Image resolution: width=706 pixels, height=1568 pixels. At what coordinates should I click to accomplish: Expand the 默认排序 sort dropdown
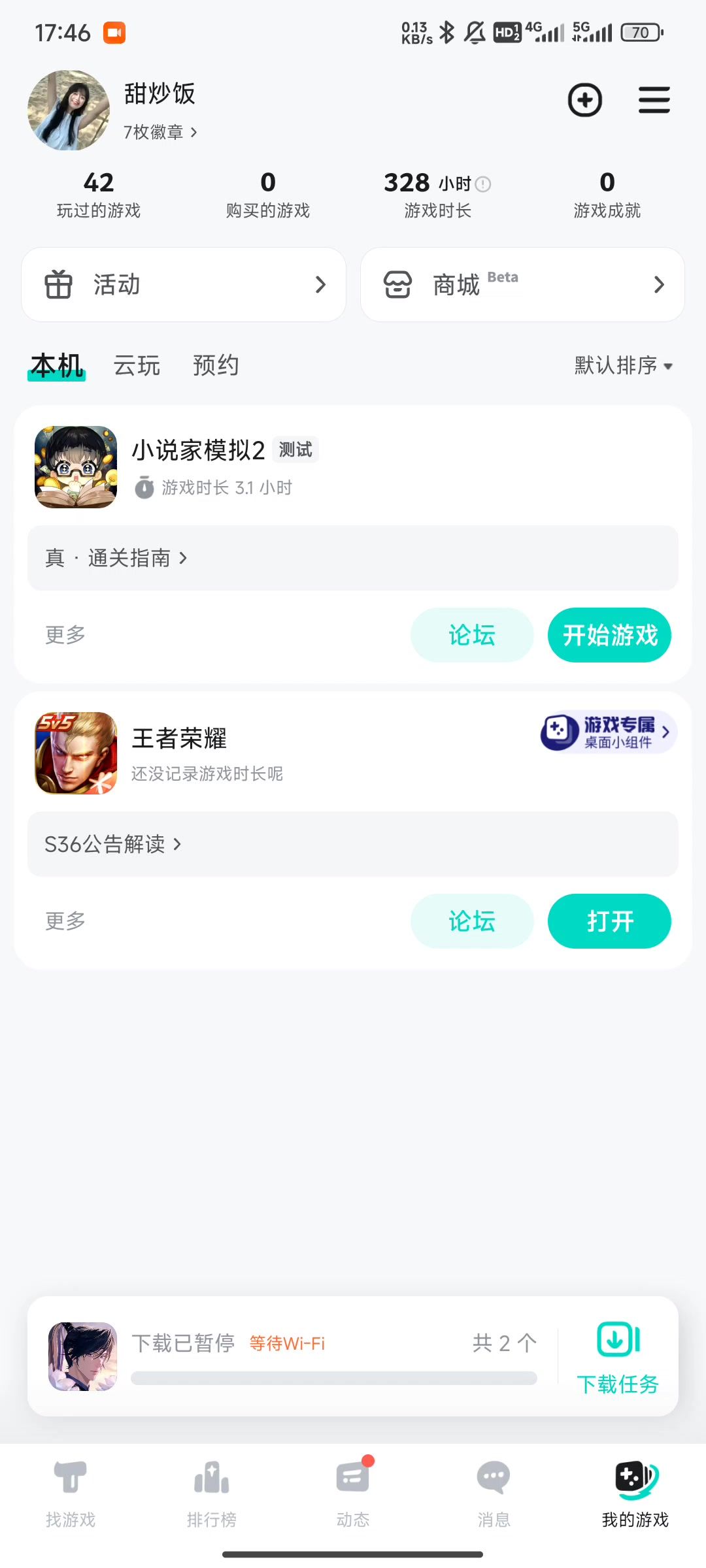623,365
